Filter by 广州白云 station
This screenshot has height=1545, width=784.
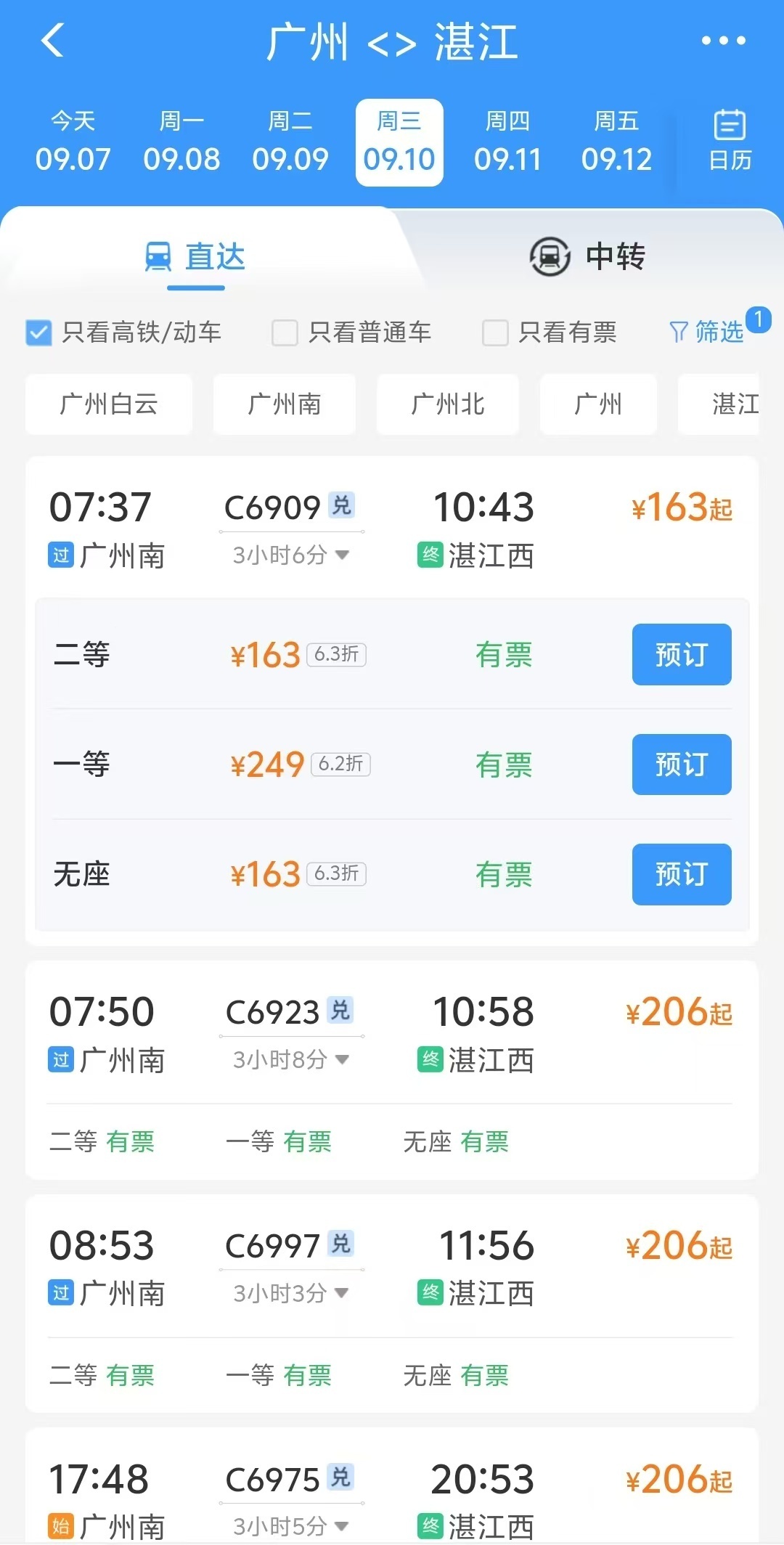point(109,404)
